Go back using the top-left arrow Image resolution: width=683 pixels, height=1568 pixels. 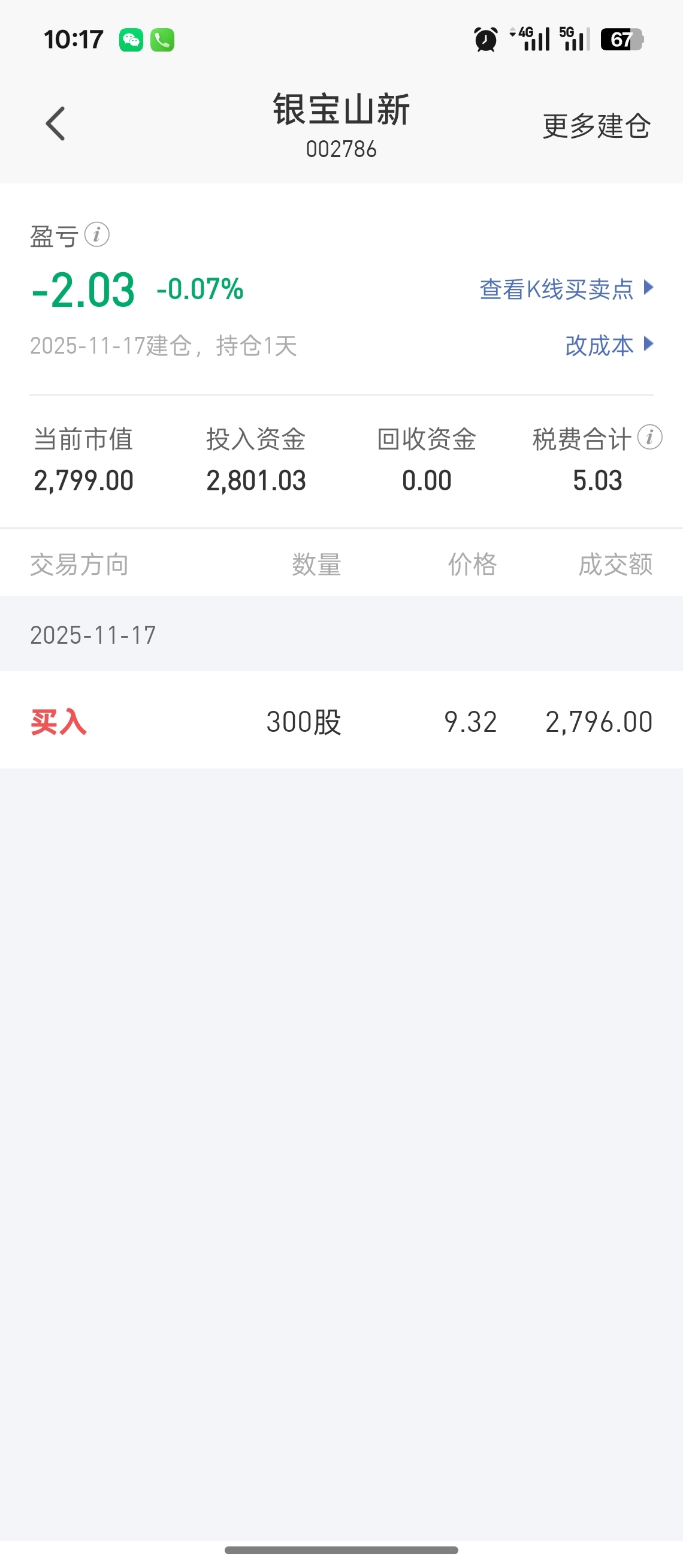click(55, 124)
